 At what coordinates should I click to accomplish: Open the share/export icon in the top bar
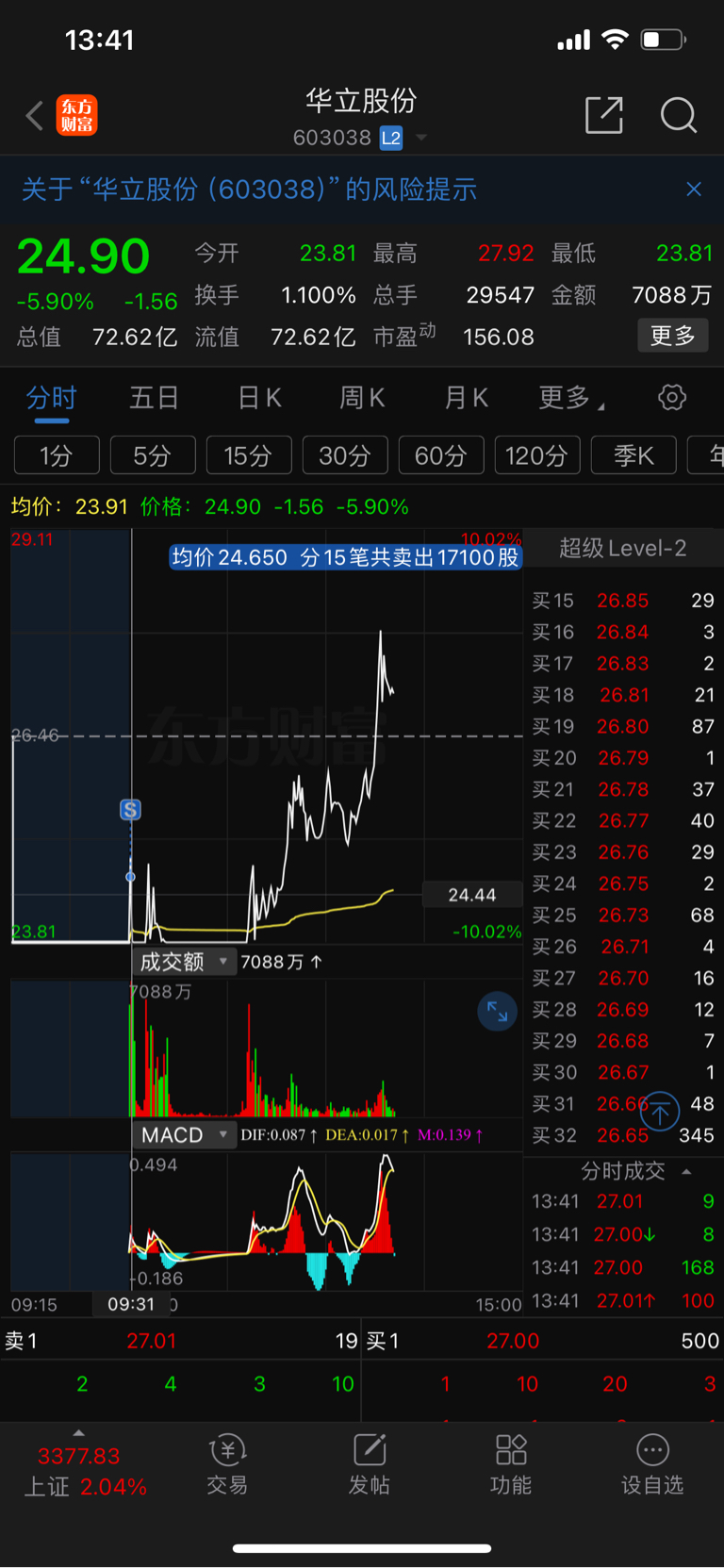coord(603,115)
